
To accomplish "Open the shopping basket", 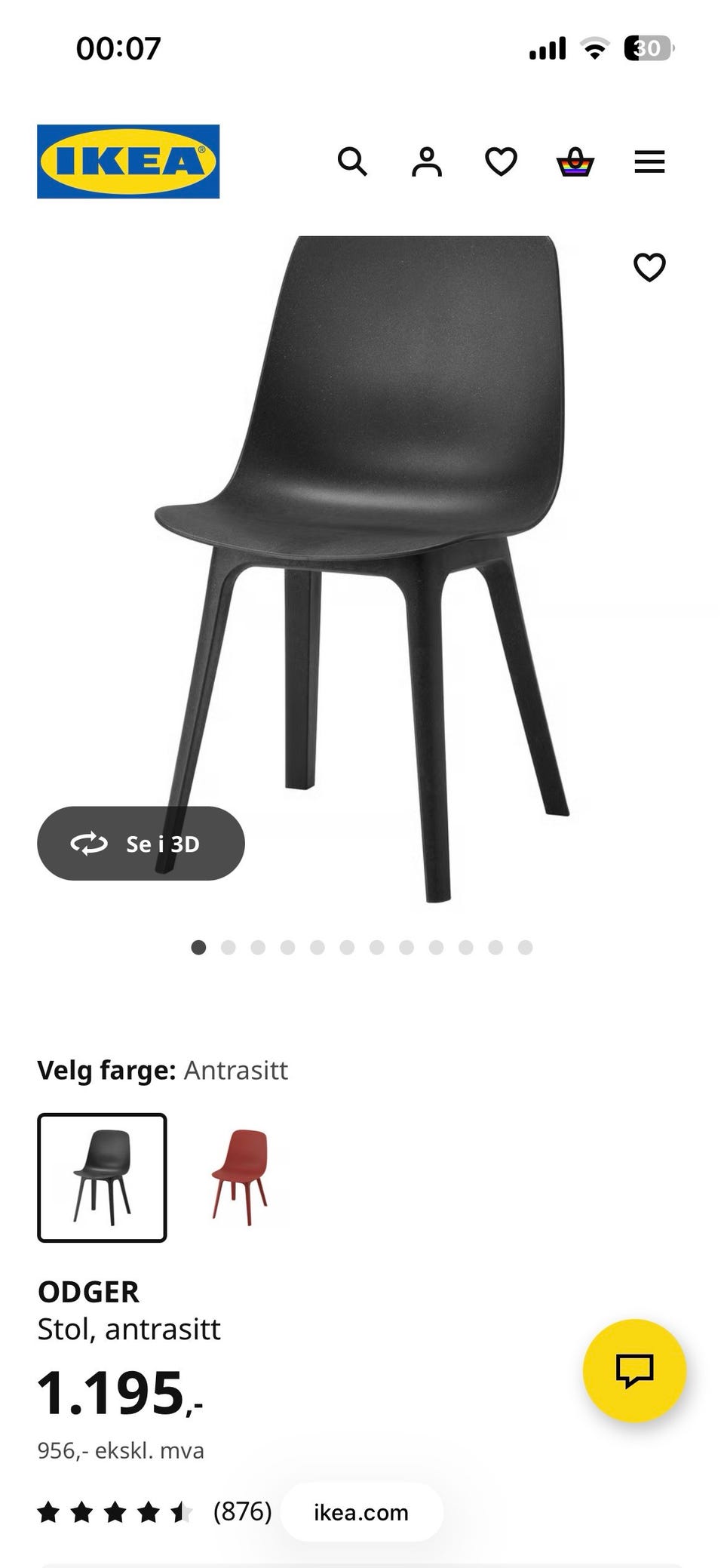I will click(575, 161).
